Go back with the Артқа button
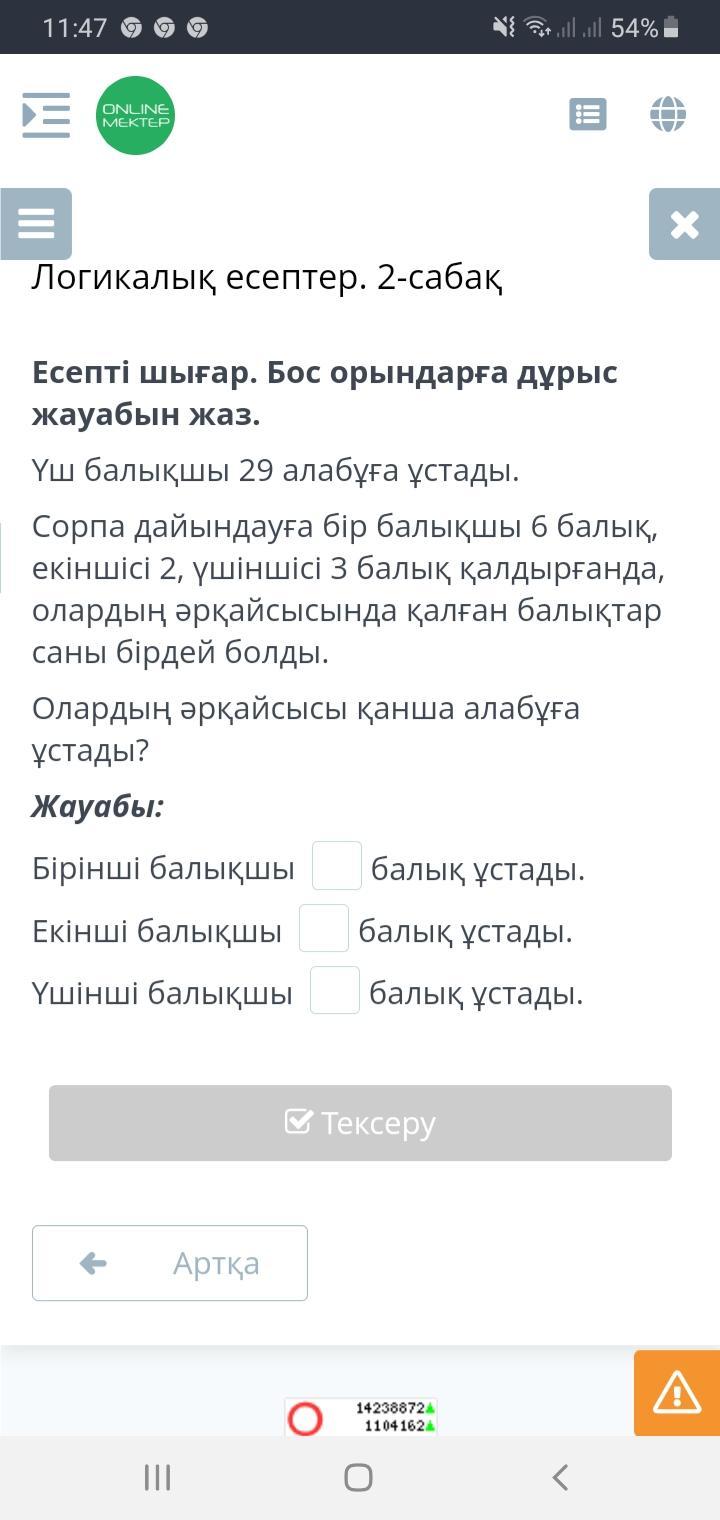The image size is (720, 1520). (170, 1263)
